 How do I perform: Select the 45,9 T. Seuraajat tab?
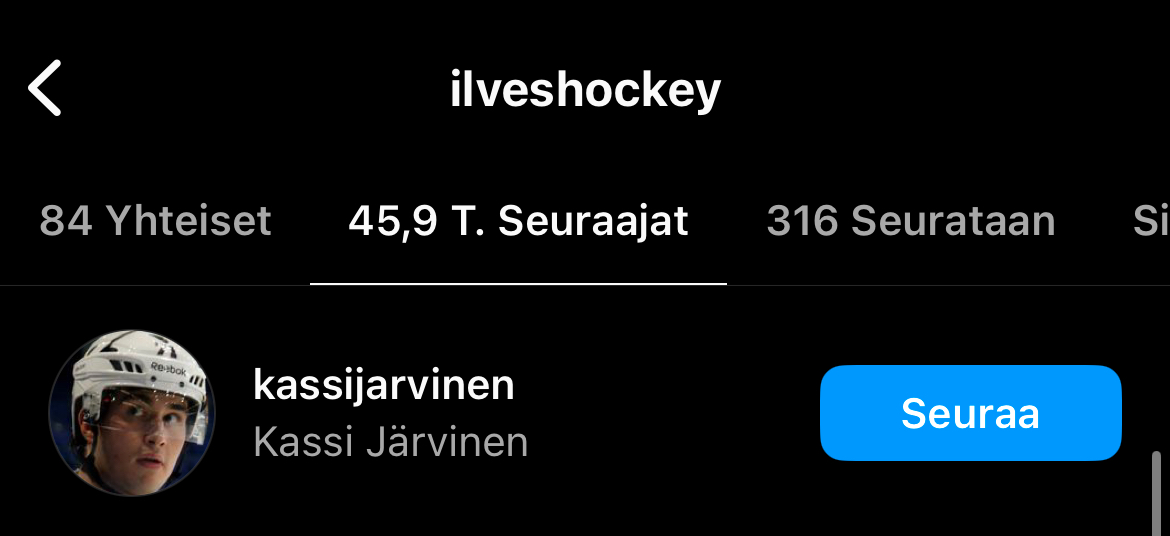pos(518,221)
